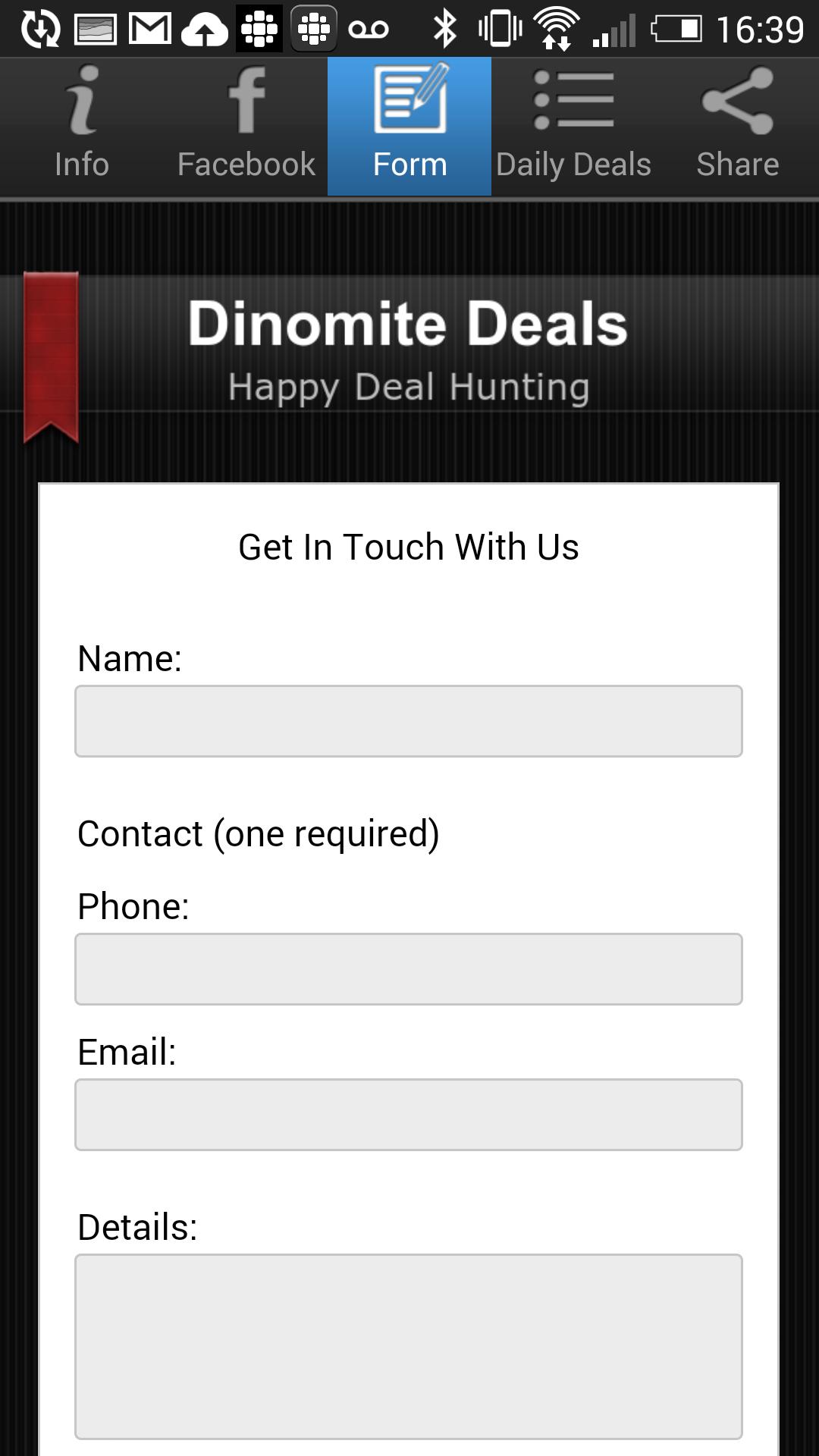Select the Share tab

tap(738, 125)
